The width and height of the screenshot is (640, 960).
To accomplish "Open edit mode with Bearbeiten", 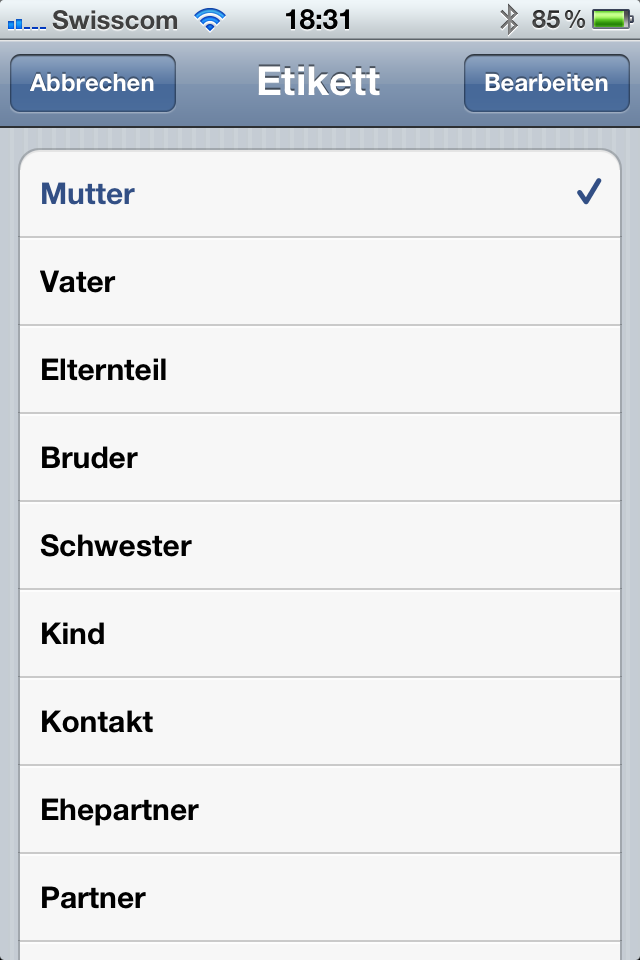I will pyautogui.click(x=546, y=83).
